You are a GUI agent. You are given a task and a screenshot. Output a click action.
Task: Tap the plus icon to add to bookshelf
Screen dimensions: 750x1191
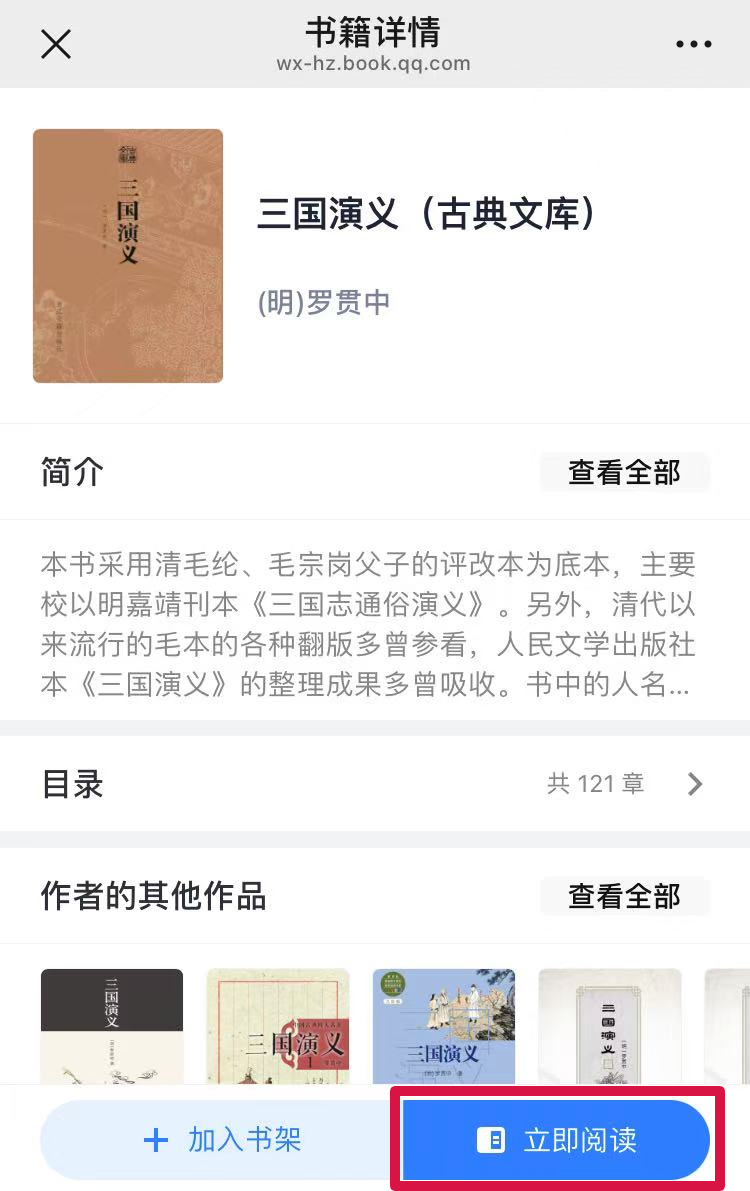pyautogui.click(x=156, y=1139)
